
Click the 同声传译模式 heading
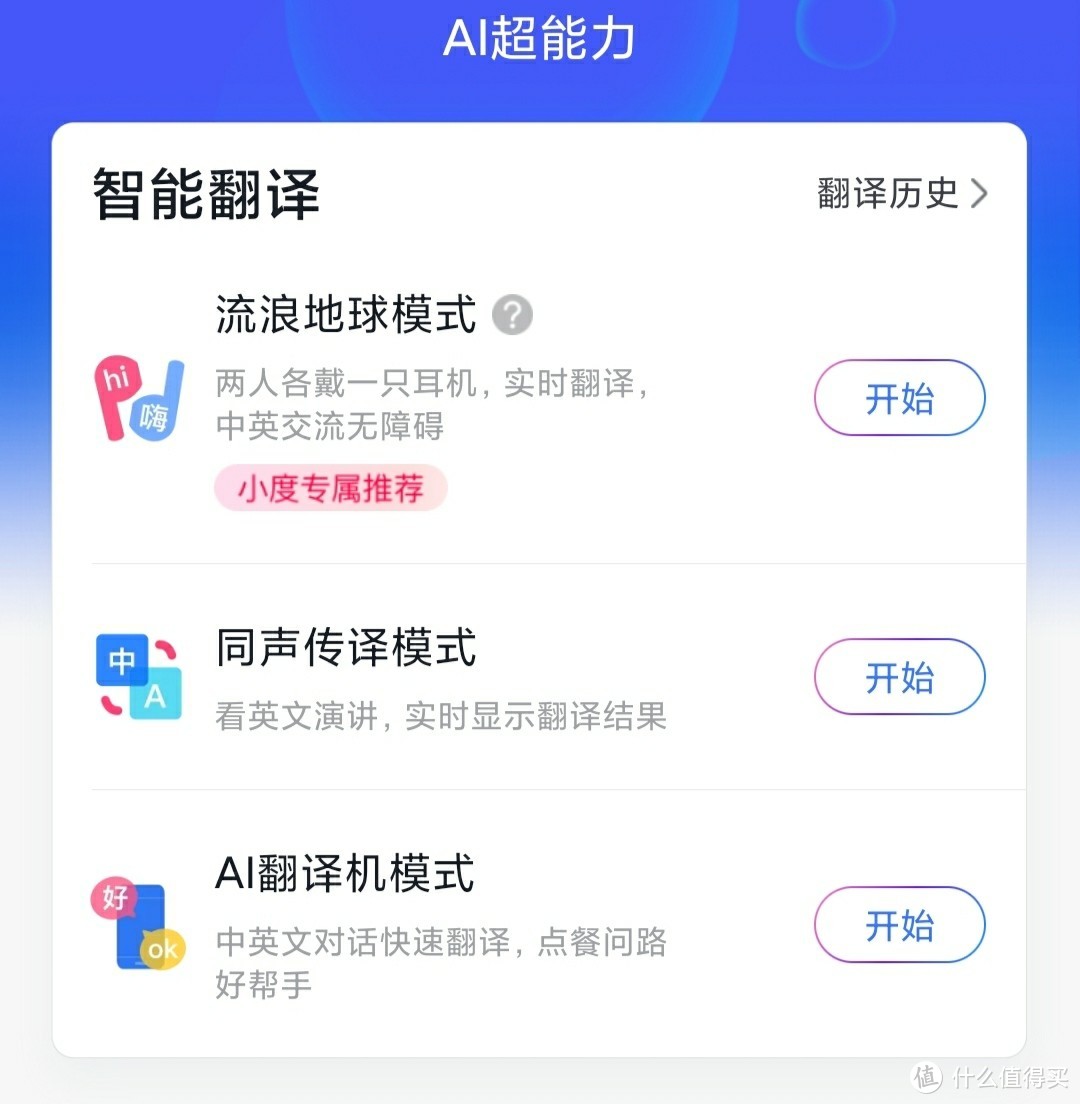point(345,650)
